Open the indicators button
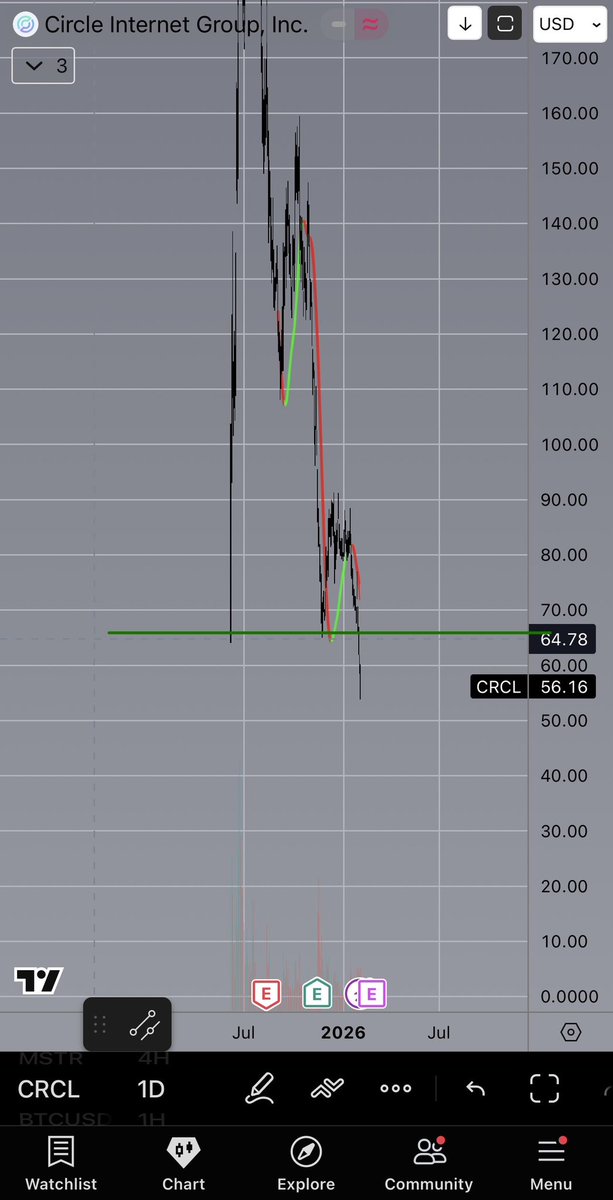The height and width of the screenshot is (1200, 613). click(328, 1088)
